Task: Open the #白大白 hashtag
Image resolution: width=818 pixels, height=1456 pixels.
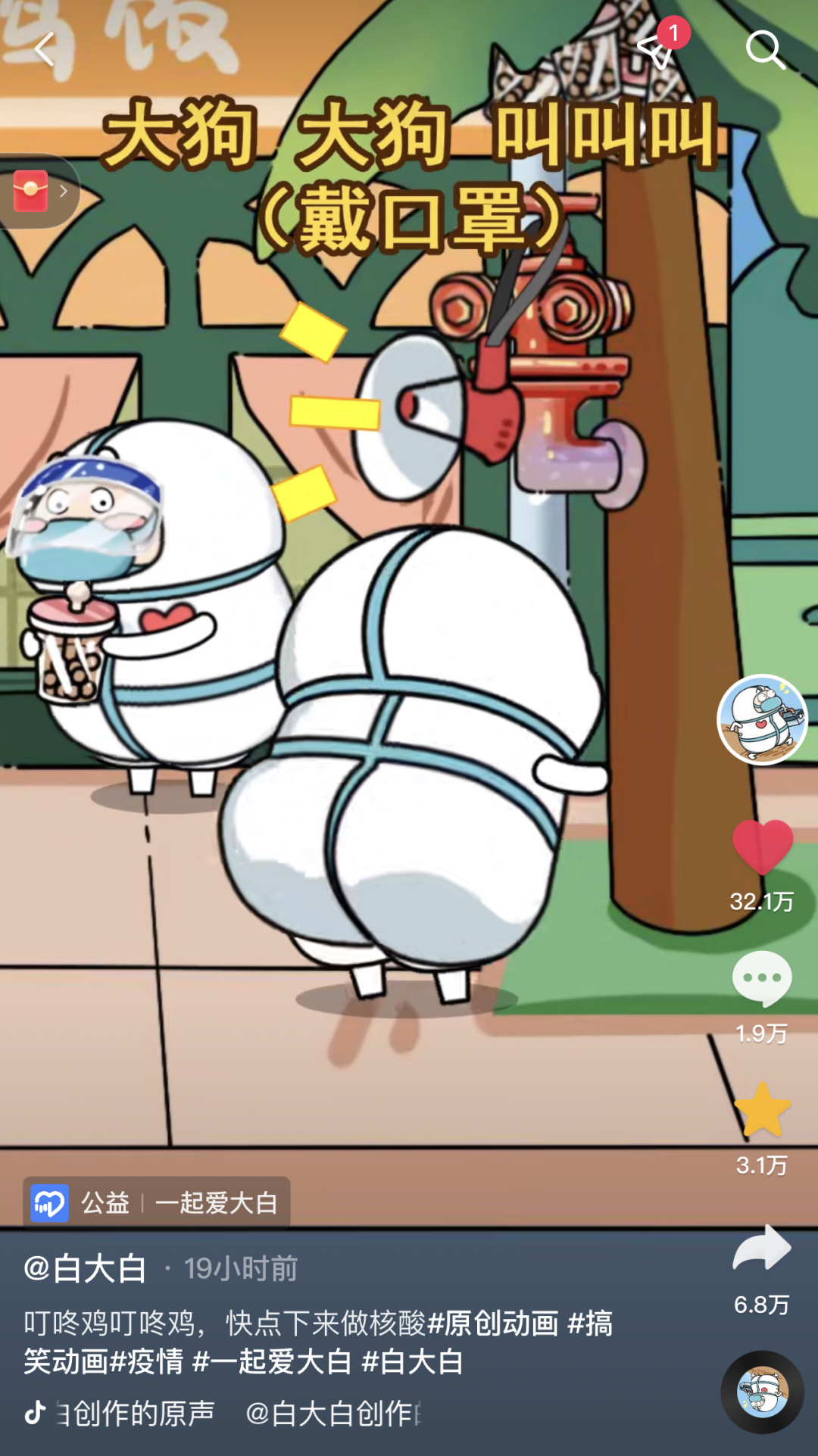Action: [x=413, y=1361]
